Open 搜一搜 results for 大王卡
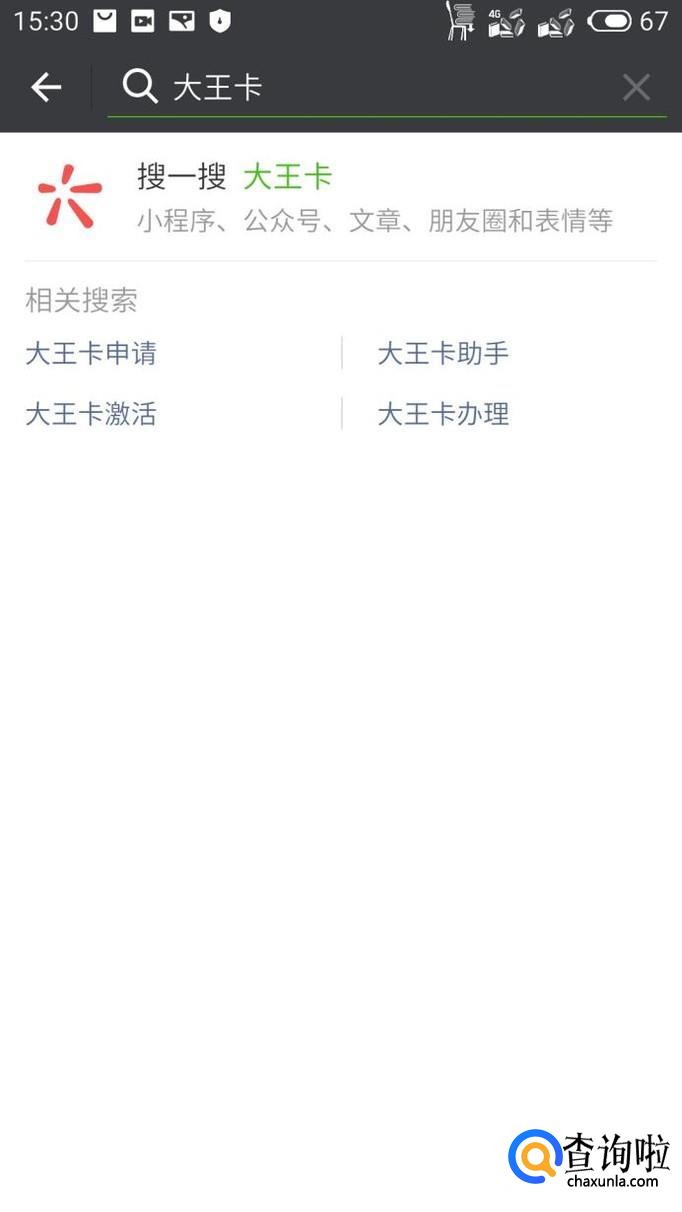The height and width of the screenshot is (1212, 682). [340, 197]
